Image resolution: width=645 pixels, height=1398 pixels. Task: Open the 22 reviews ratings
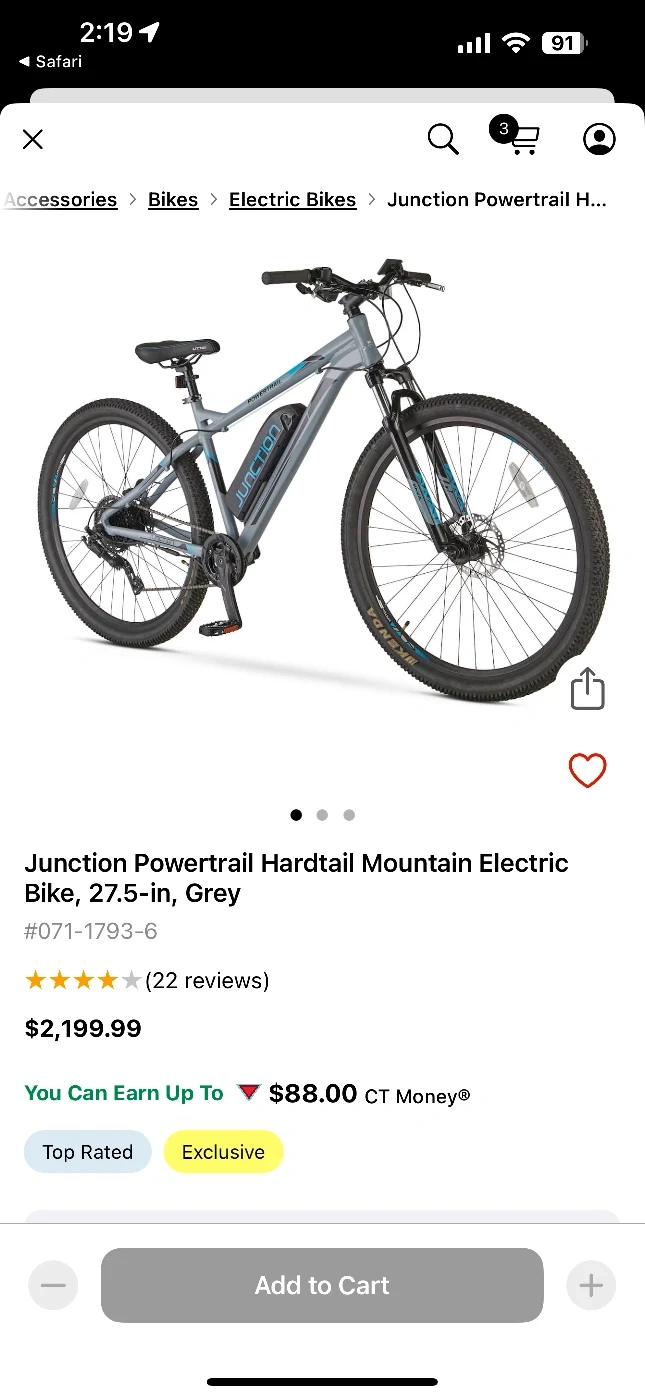(207, 980)
